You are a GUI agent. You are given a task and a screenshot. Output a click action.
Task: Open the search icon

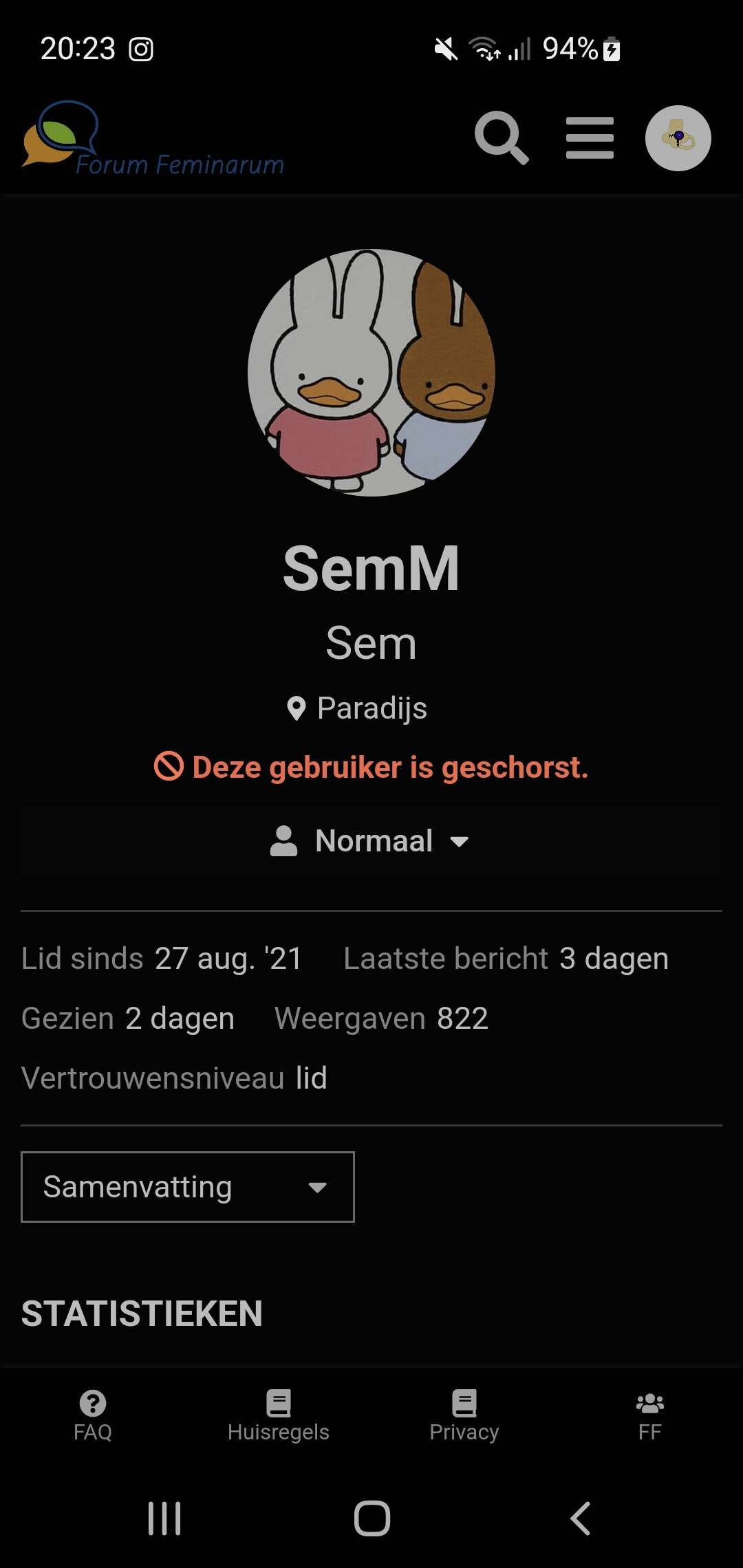pos(502,138)
